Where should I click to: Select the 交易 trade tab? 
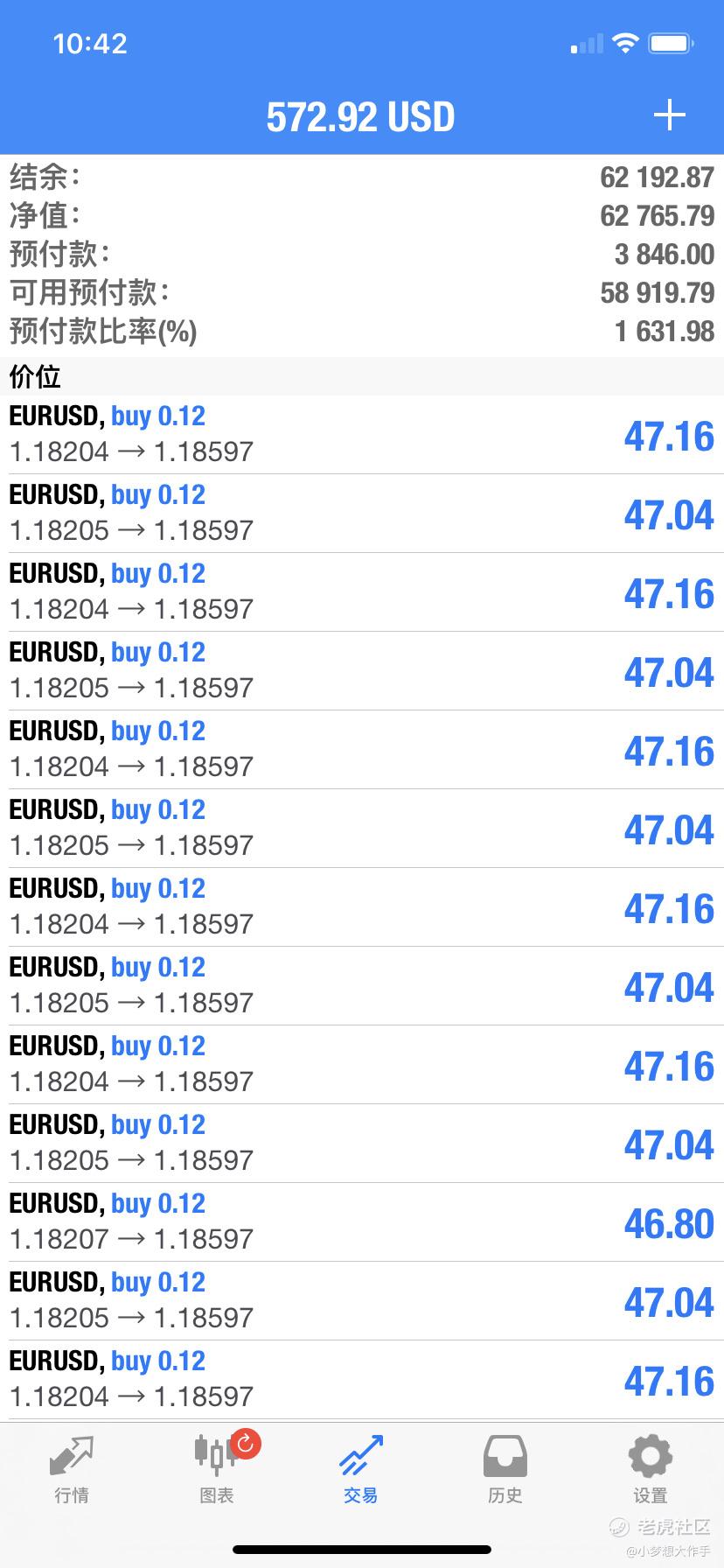coord(361,1470)
